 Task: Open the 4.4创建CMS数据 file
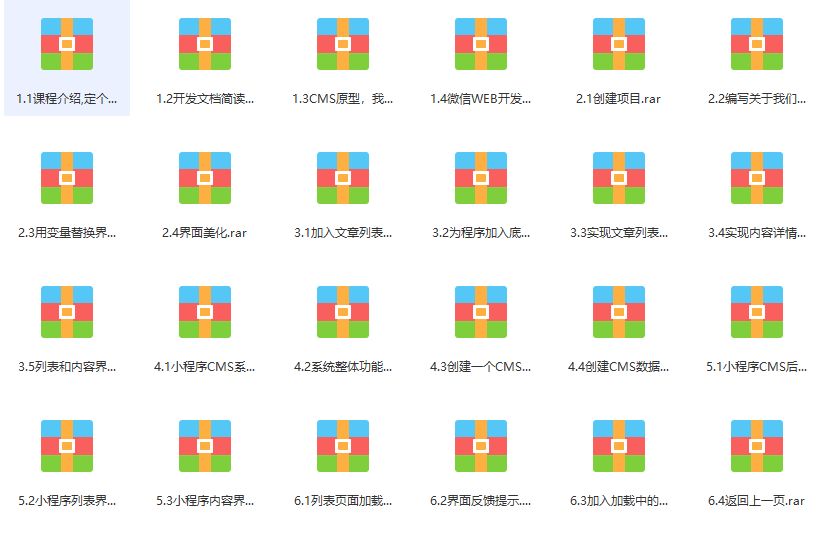click(619, 312)
